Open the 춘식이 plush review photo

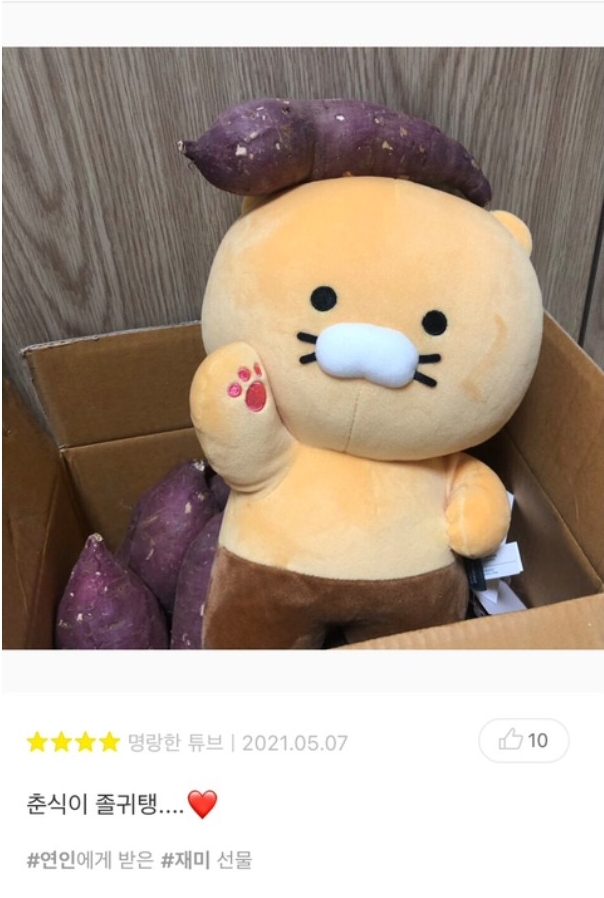tap(302, 348)
